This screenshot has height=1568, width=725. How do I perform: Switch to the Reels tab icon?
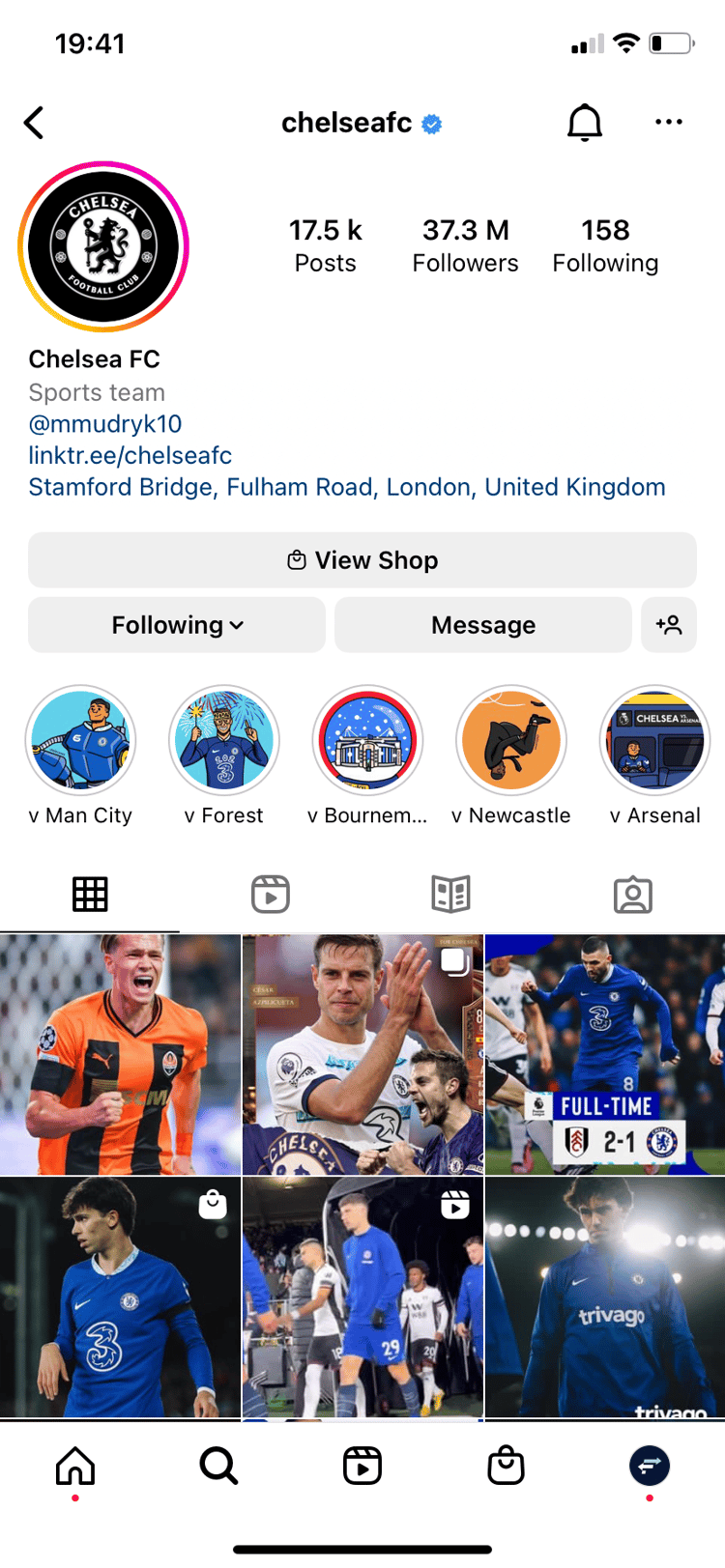271,894
